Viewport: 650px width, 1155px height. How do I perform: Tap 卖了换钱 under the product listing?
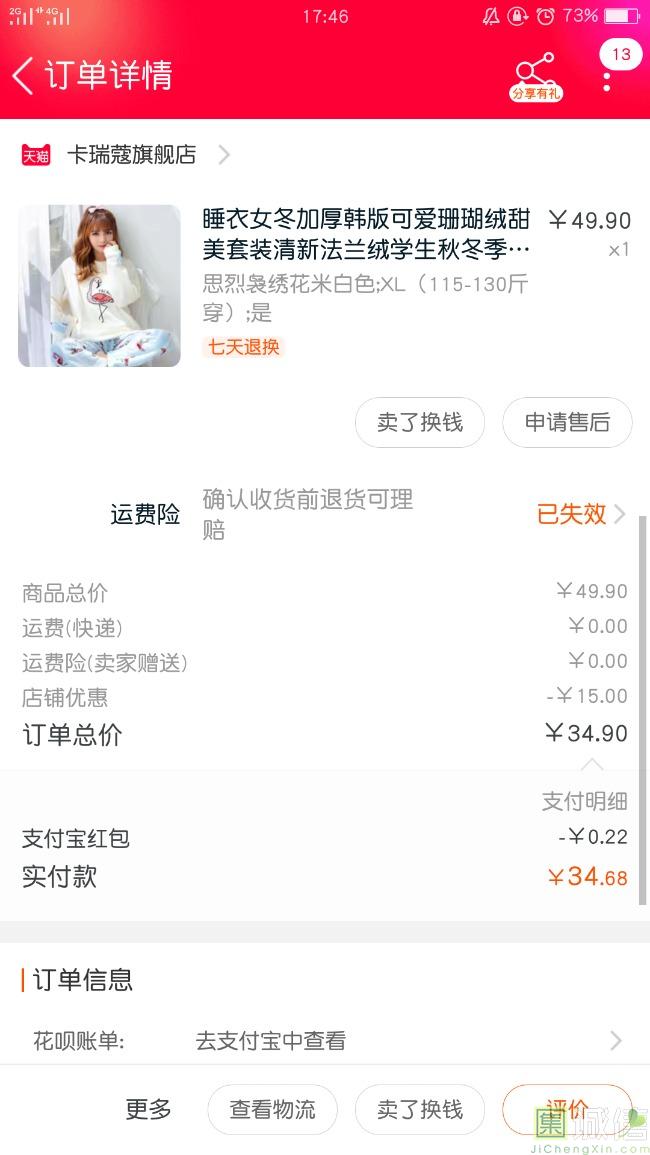[x=419, y=423]
